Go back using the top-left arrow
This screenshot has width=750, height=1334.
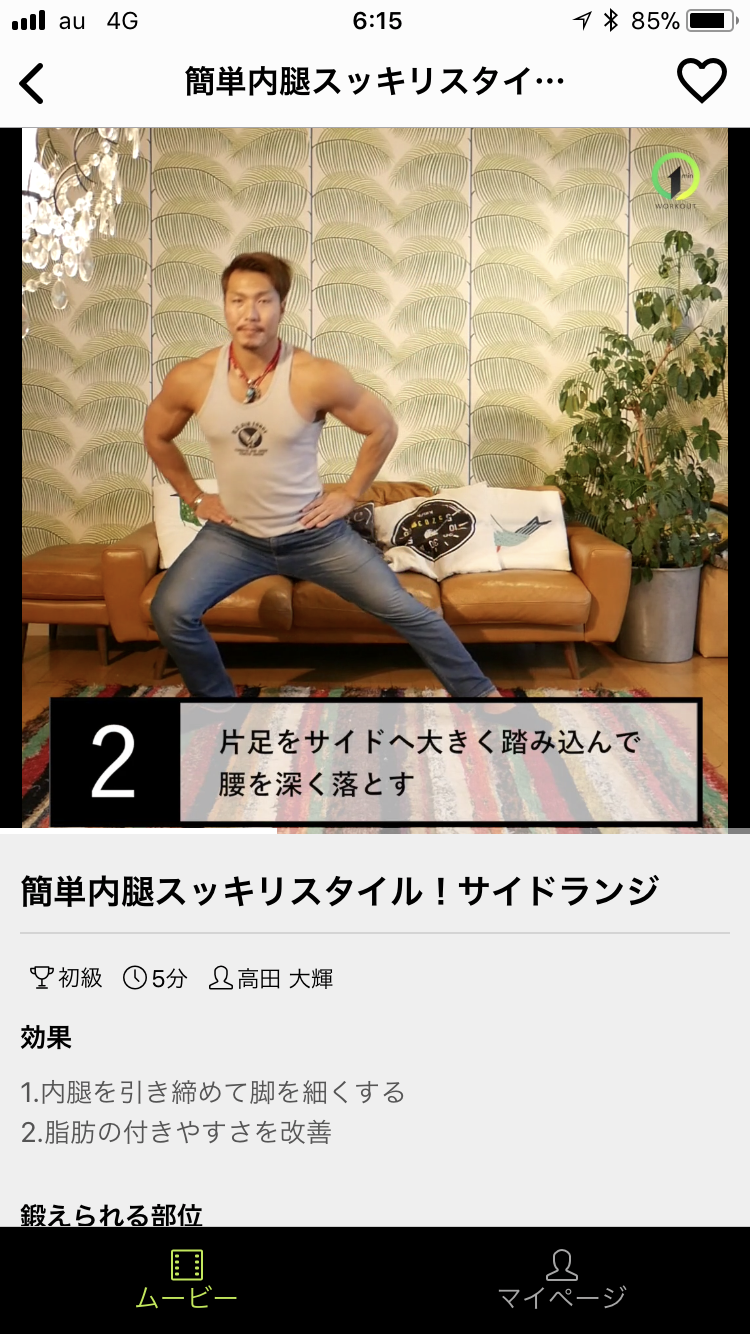32,83
